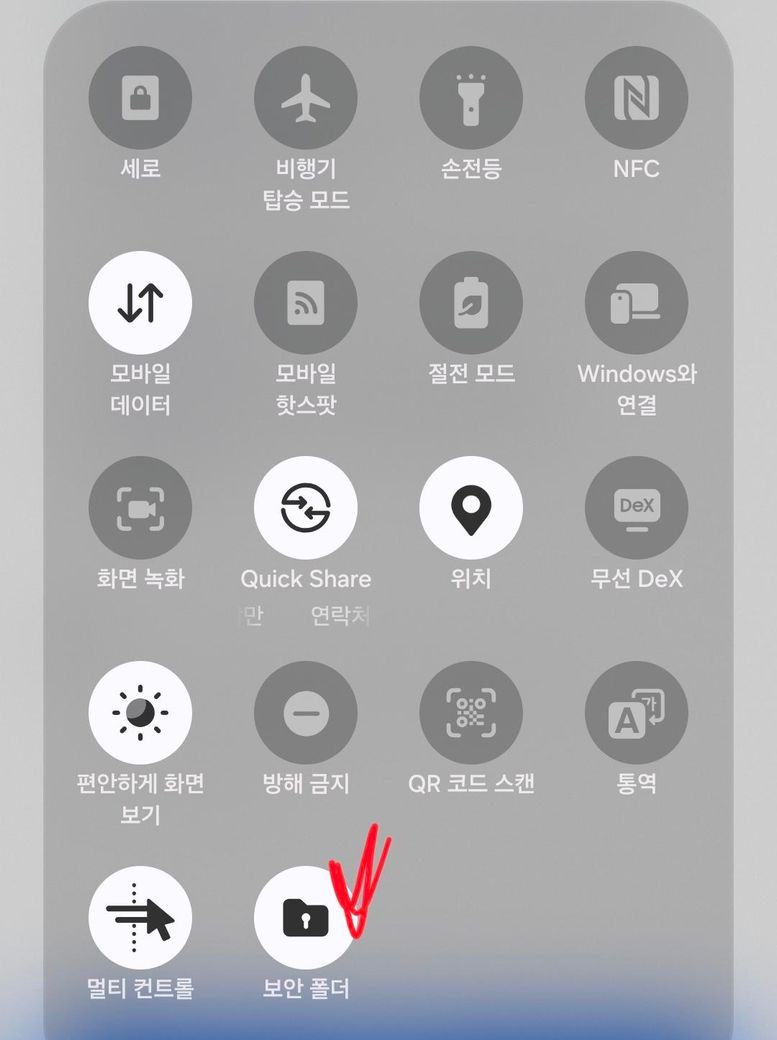This screenshot has width=777, height=1040.
Task: Toggle the 보안 폴더 tile
Action: point(305,918)
